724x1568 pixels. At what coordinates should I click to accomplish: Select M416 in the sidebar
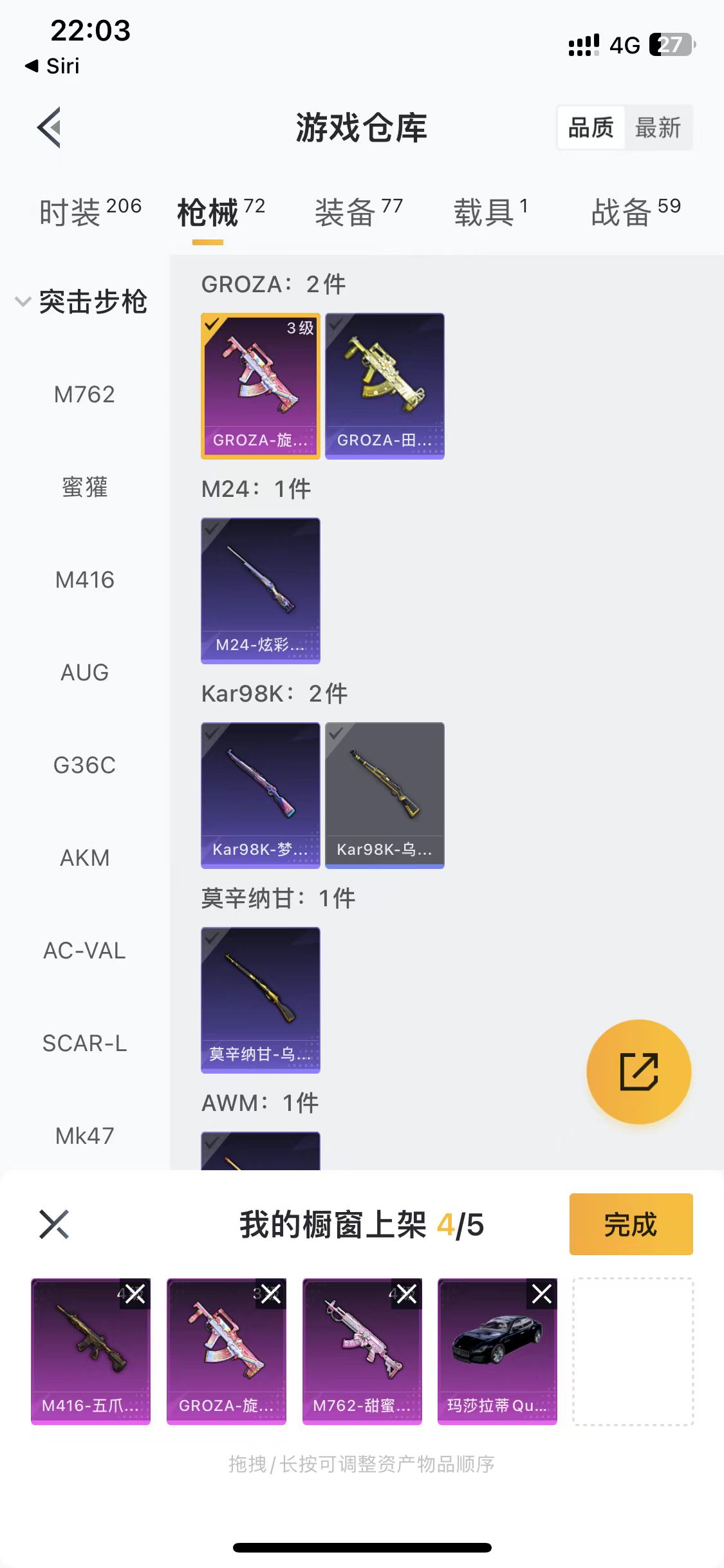tap(84, 580)
